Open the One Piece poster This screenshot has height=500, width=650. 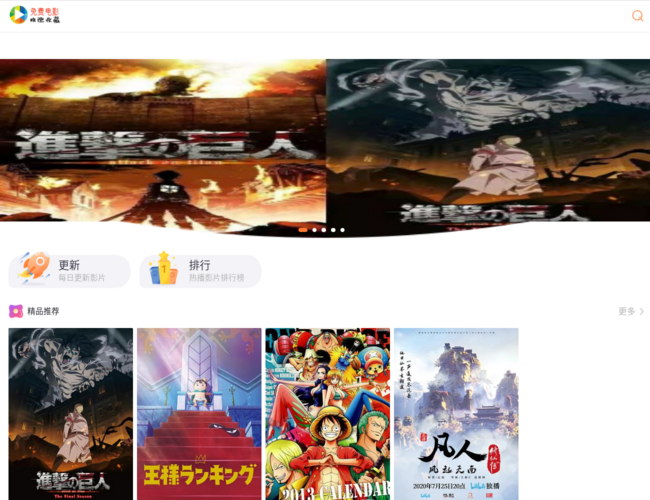click(327, 414)
